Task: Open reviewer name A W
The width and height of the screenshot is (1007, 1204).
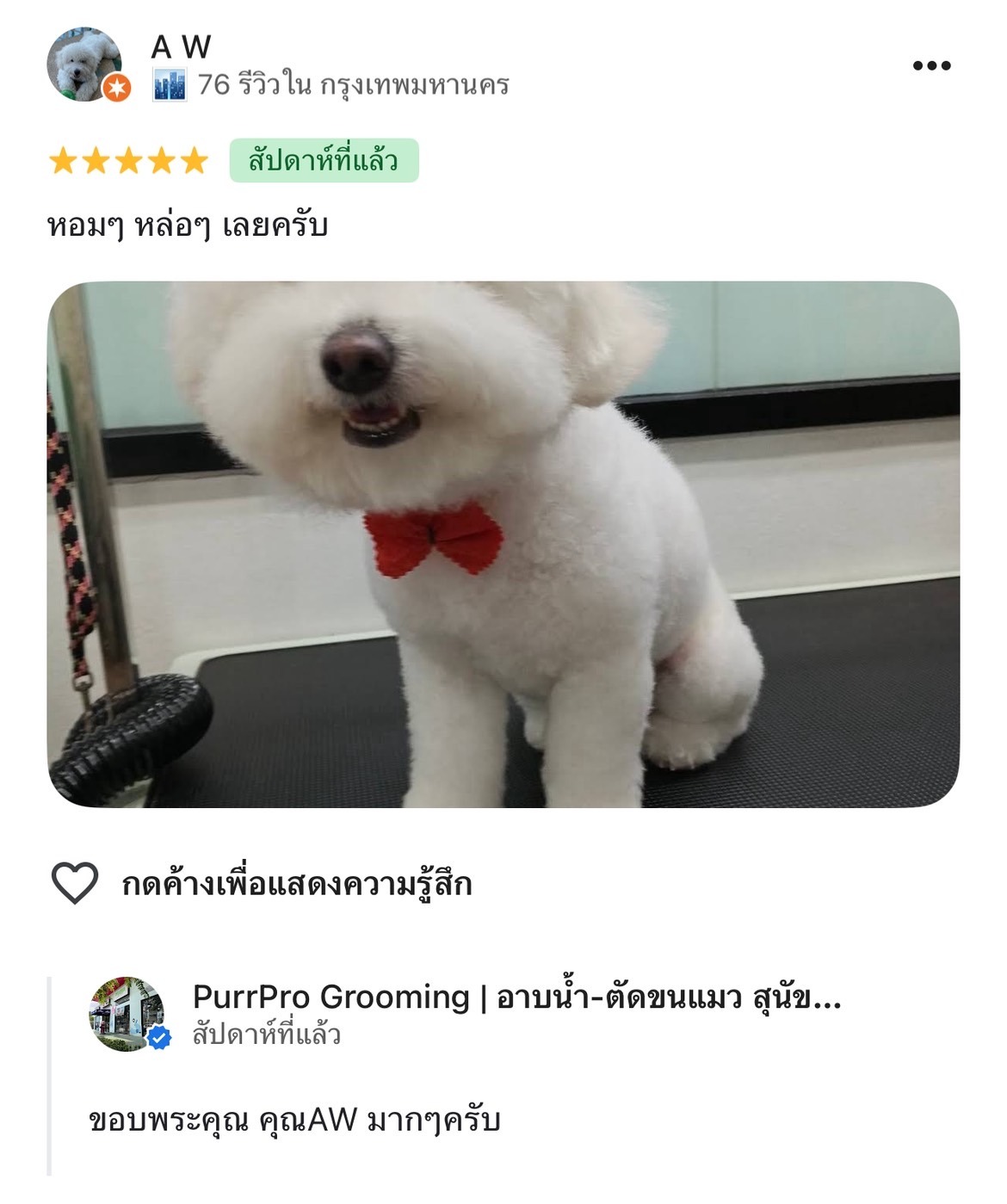Action: tap(181, 46)
